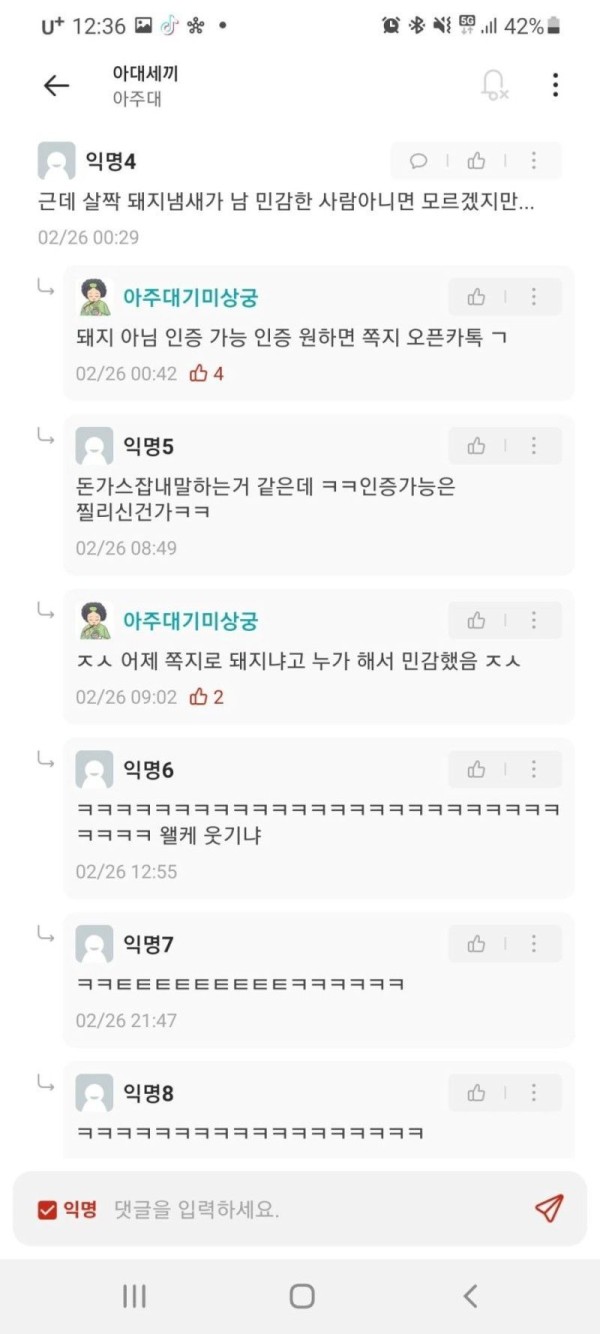This screenshot has height=1334, width=600.
Task: Go back using the arrow
Action: pyautogui.click(x=56, y=86)
